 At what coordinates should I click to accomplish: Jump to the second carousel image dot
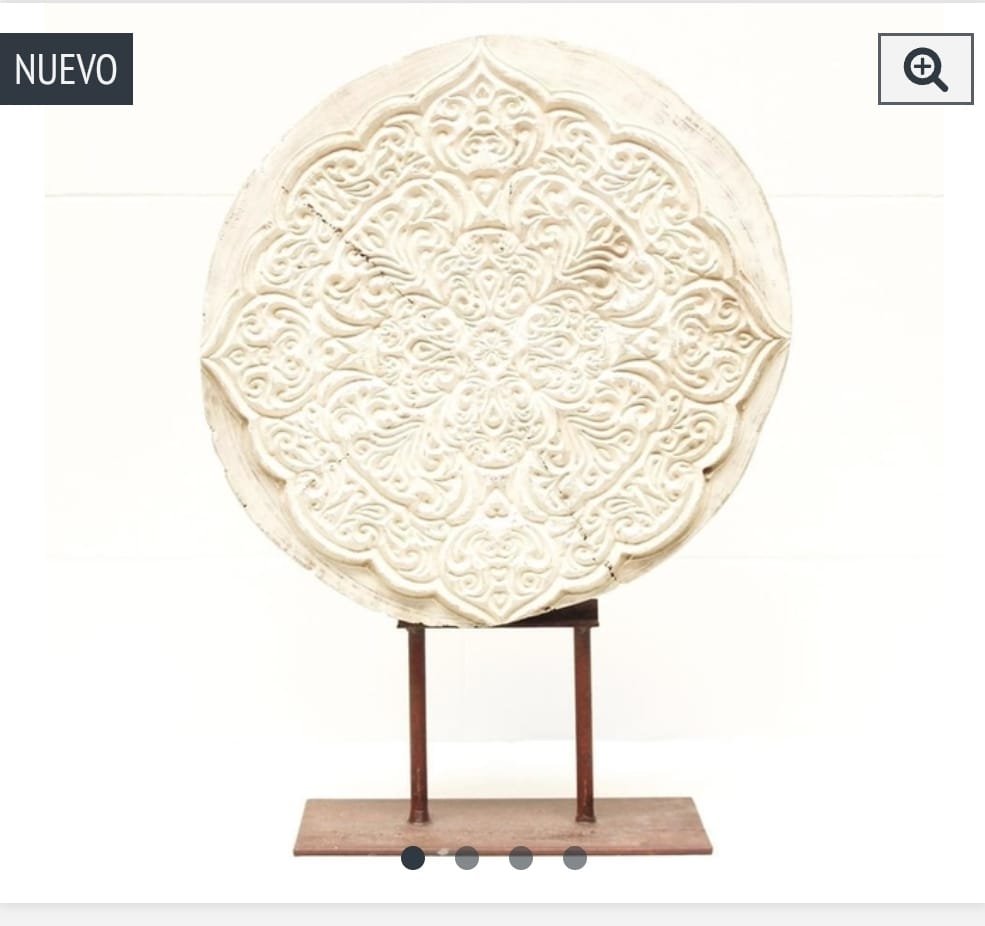(x=467, y=858)
